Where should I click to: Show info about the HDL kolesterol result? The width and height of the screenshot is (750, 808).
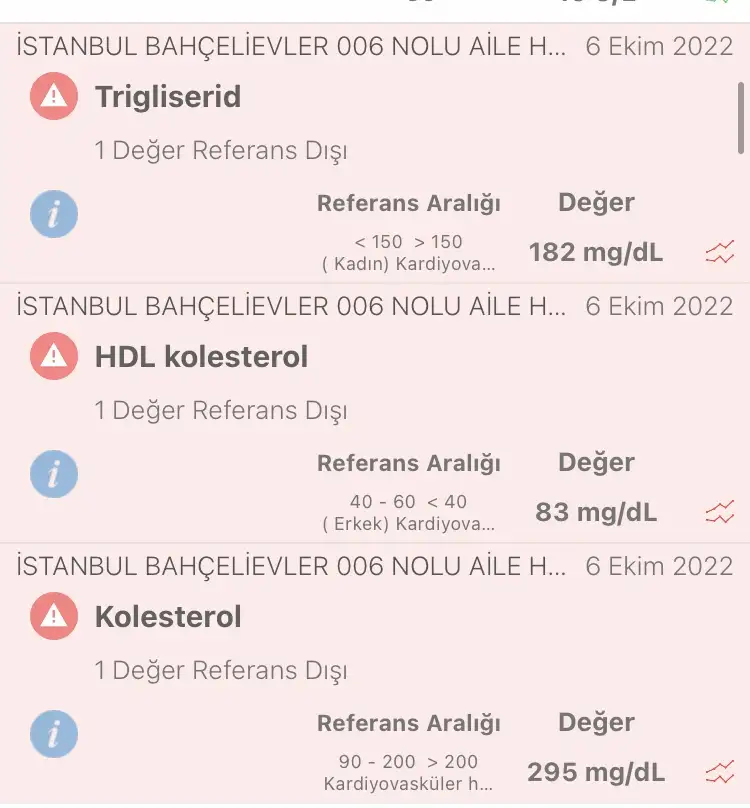point(54,475)
